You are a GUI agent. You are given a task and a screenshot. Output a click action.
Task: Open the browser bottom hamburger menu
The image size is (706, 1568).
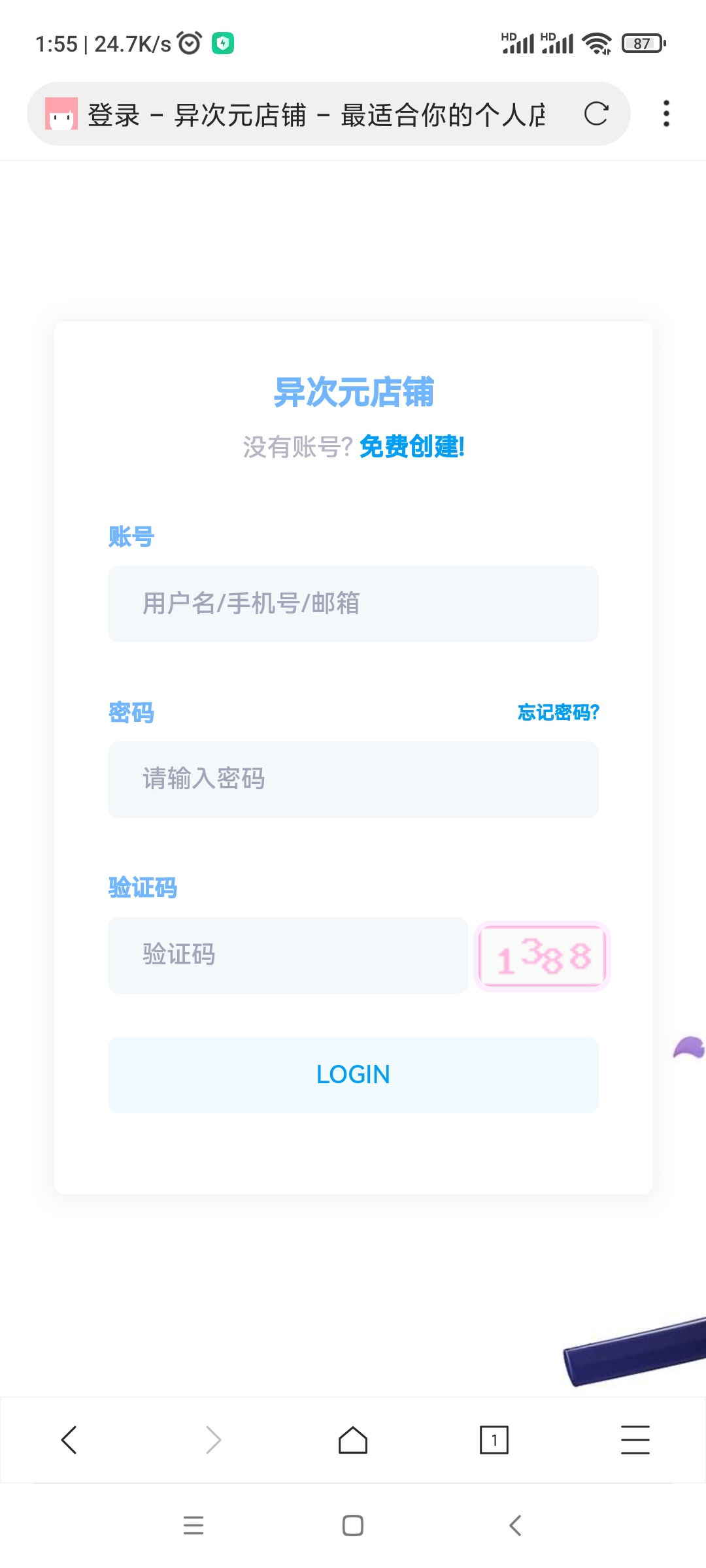coord(635,1439)
